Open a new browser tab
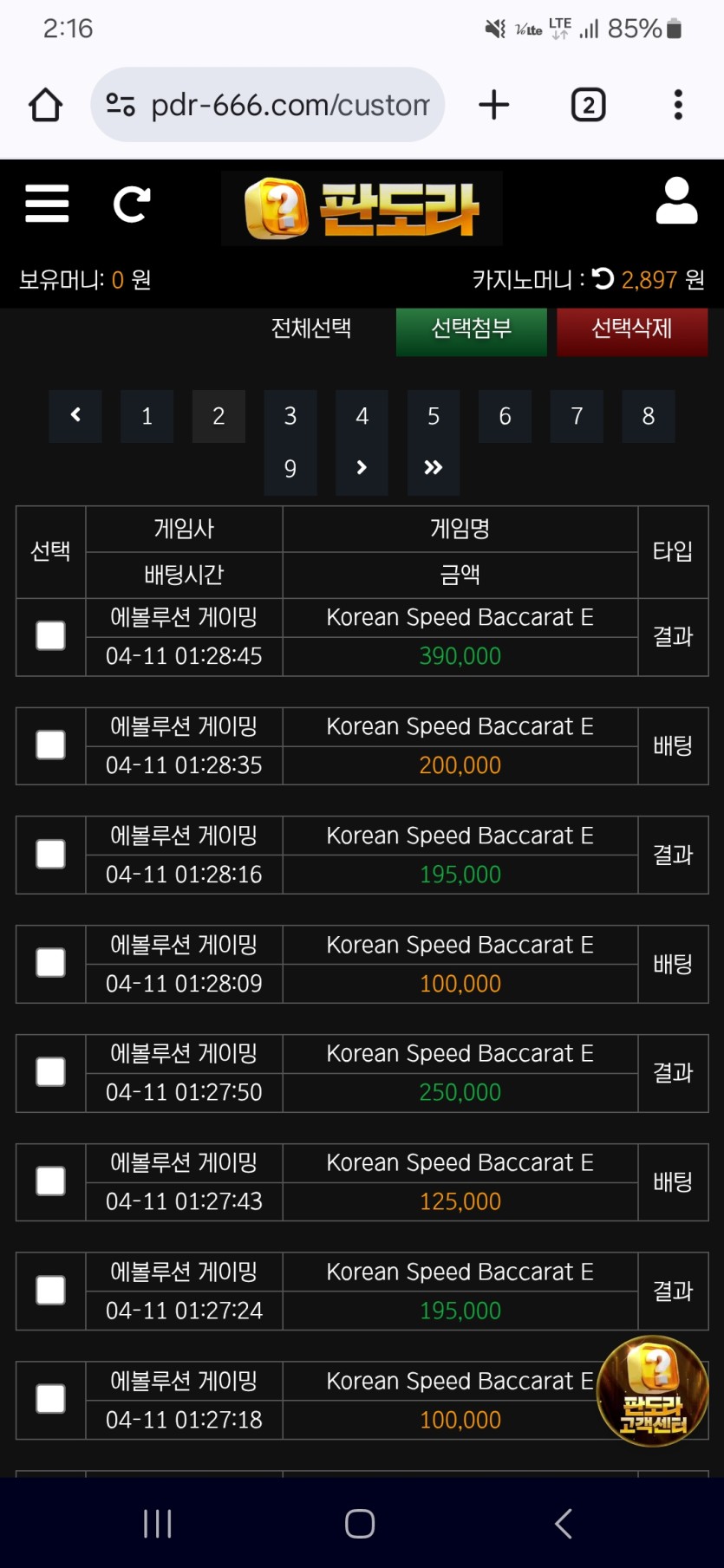 494,105
